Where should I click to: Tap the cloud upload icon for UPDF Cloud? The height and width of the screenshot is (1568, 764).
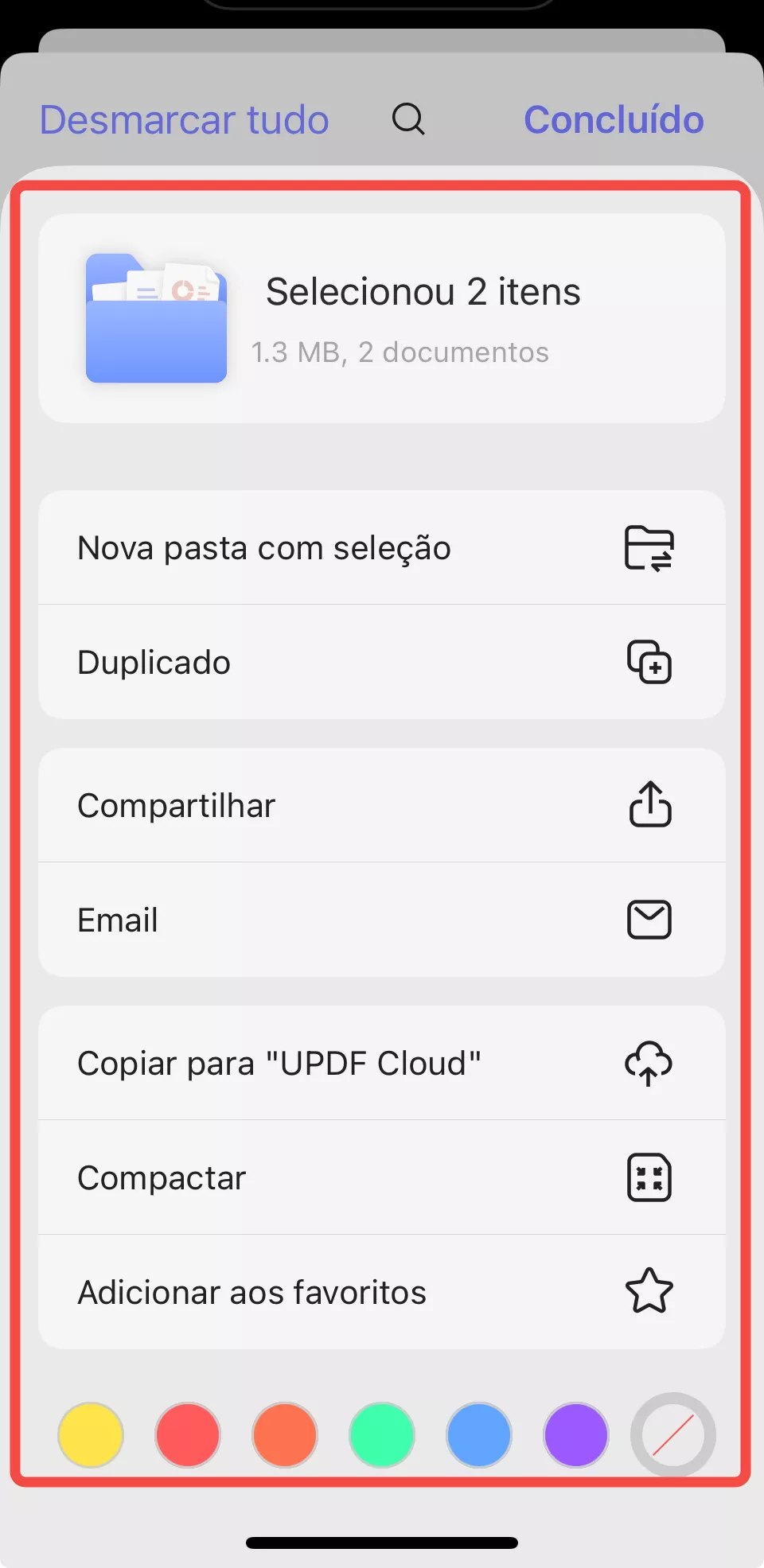pos(649,1064)
